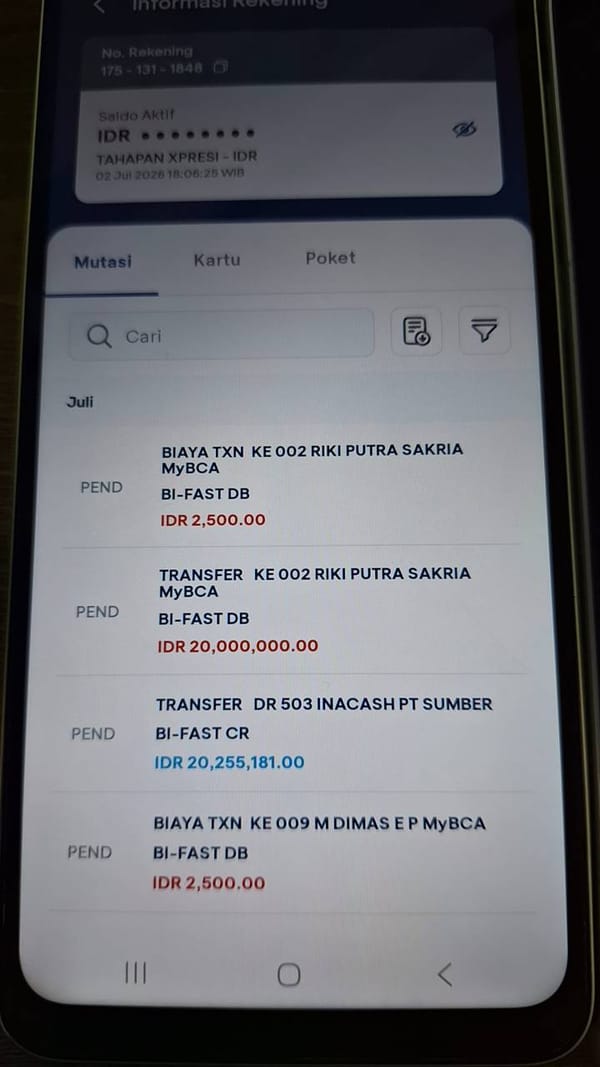Viewport: 600px width, 1067px height.
Task: Switch to the Poket tab
Action: [330, 258]
